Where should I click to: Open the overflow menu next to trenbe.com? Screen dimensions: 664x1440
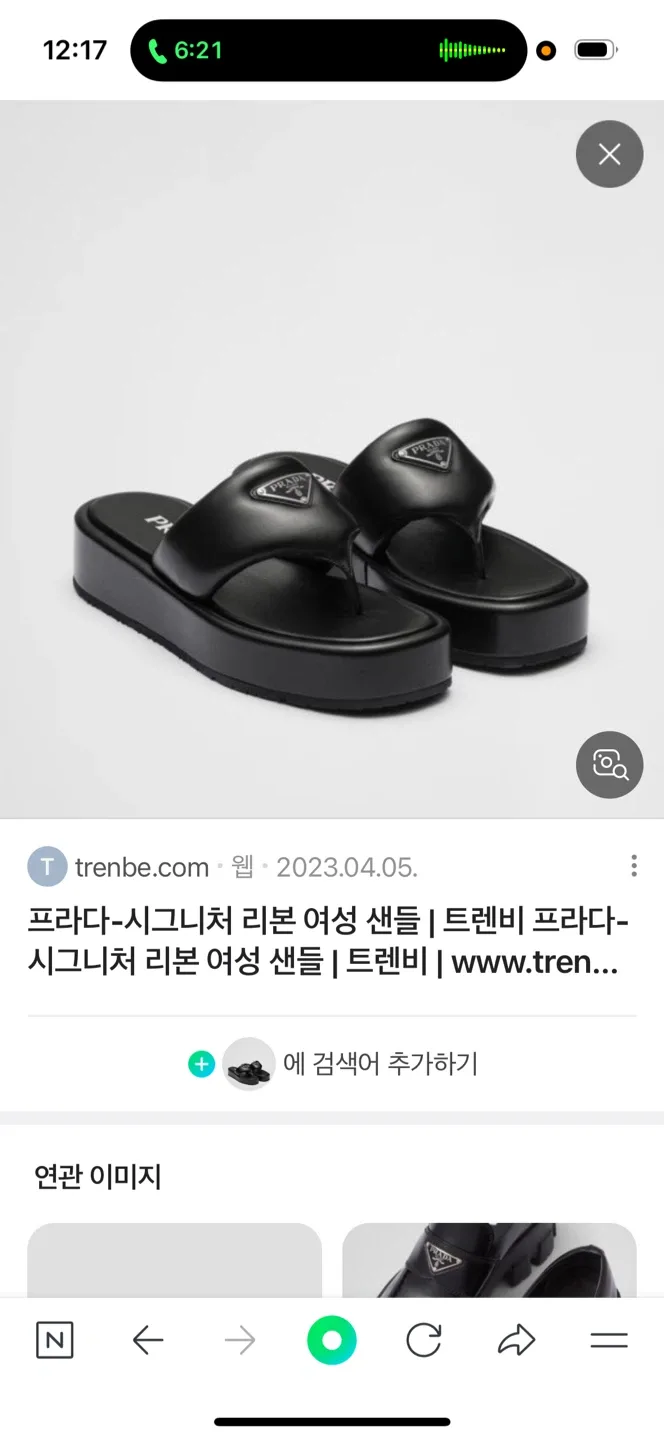(633, 866)
